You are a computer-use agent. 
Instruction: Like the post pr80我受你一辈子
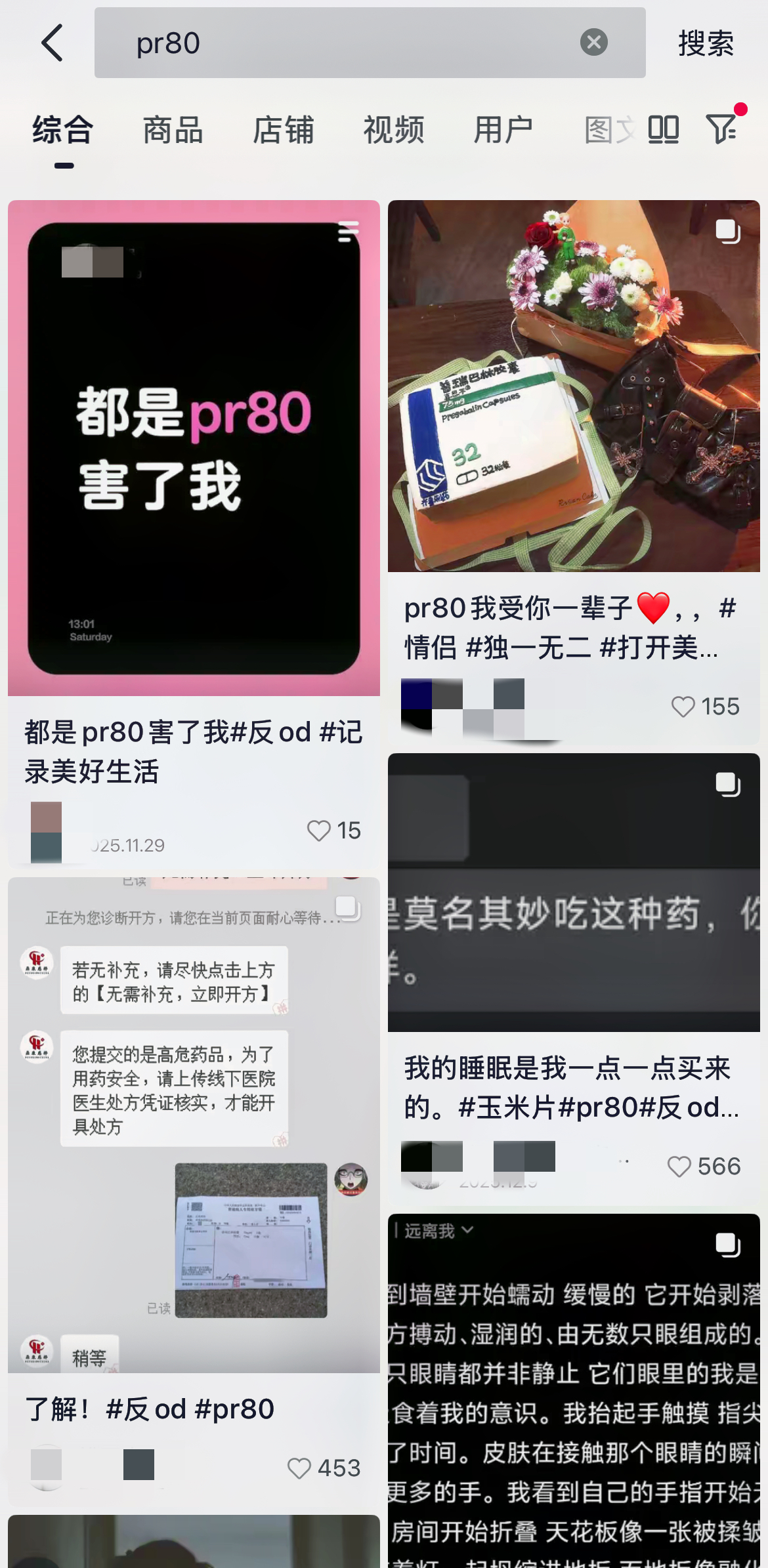[683, 707]
